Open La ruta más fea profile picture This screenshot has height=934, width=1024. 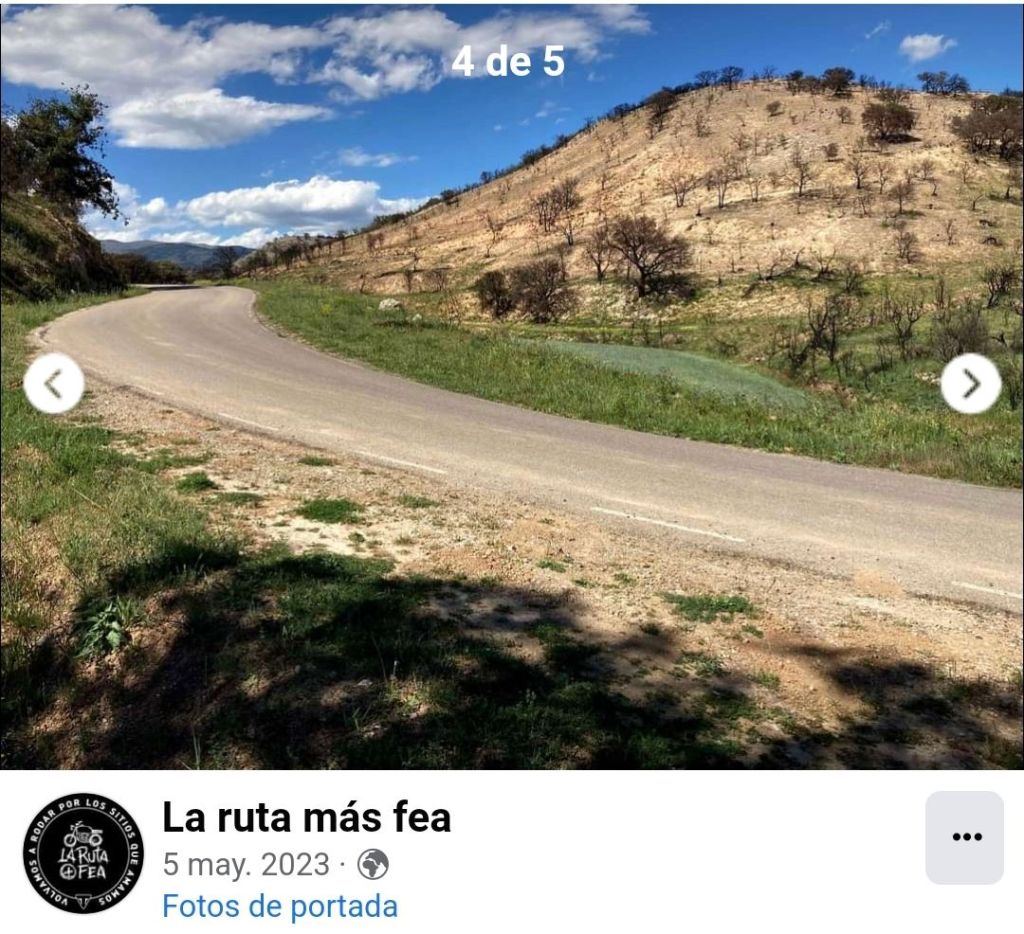pyautogui.click(x=83, y=853)
